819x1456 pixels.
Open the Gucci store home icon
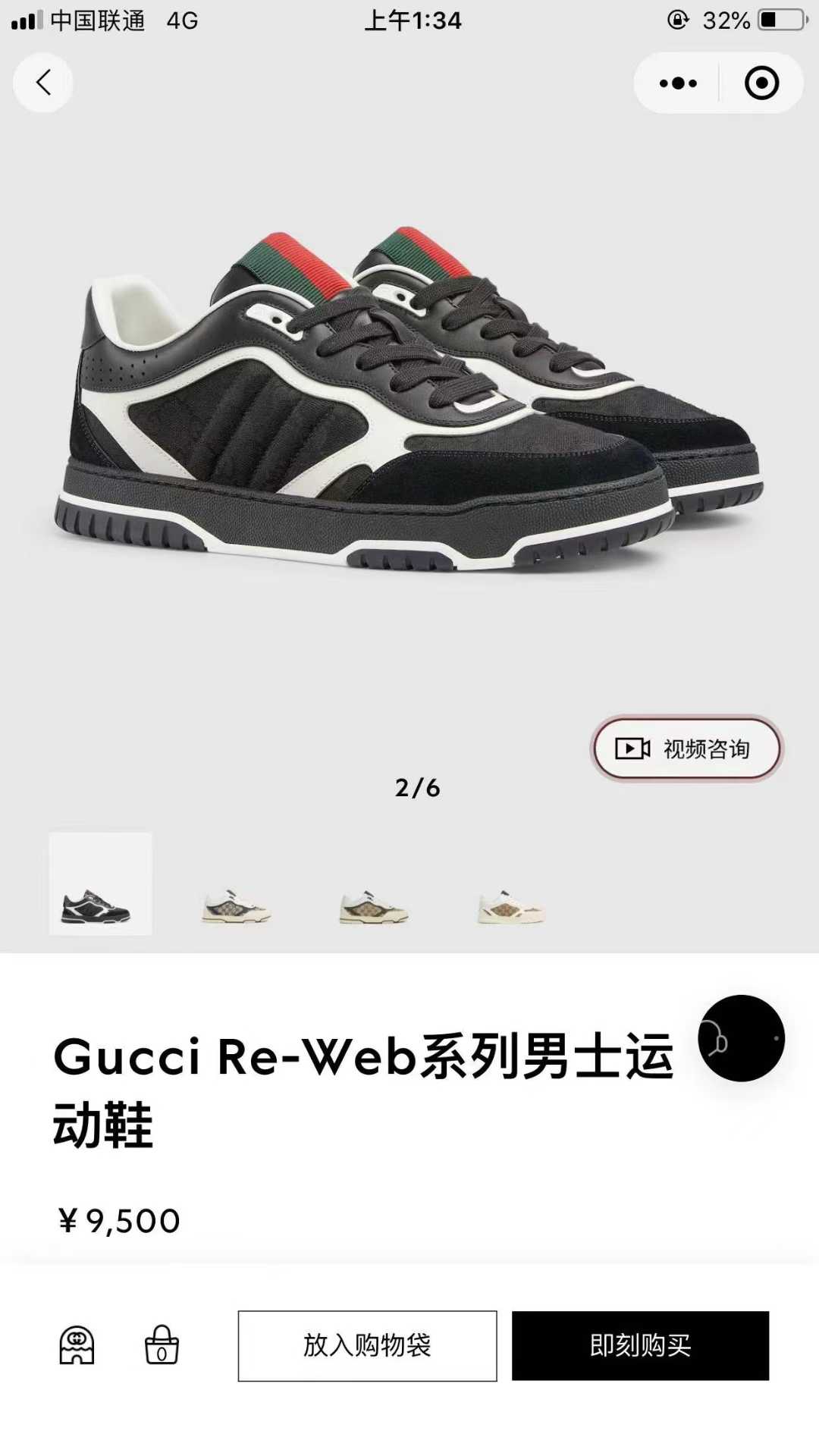tap(77, 1345)
